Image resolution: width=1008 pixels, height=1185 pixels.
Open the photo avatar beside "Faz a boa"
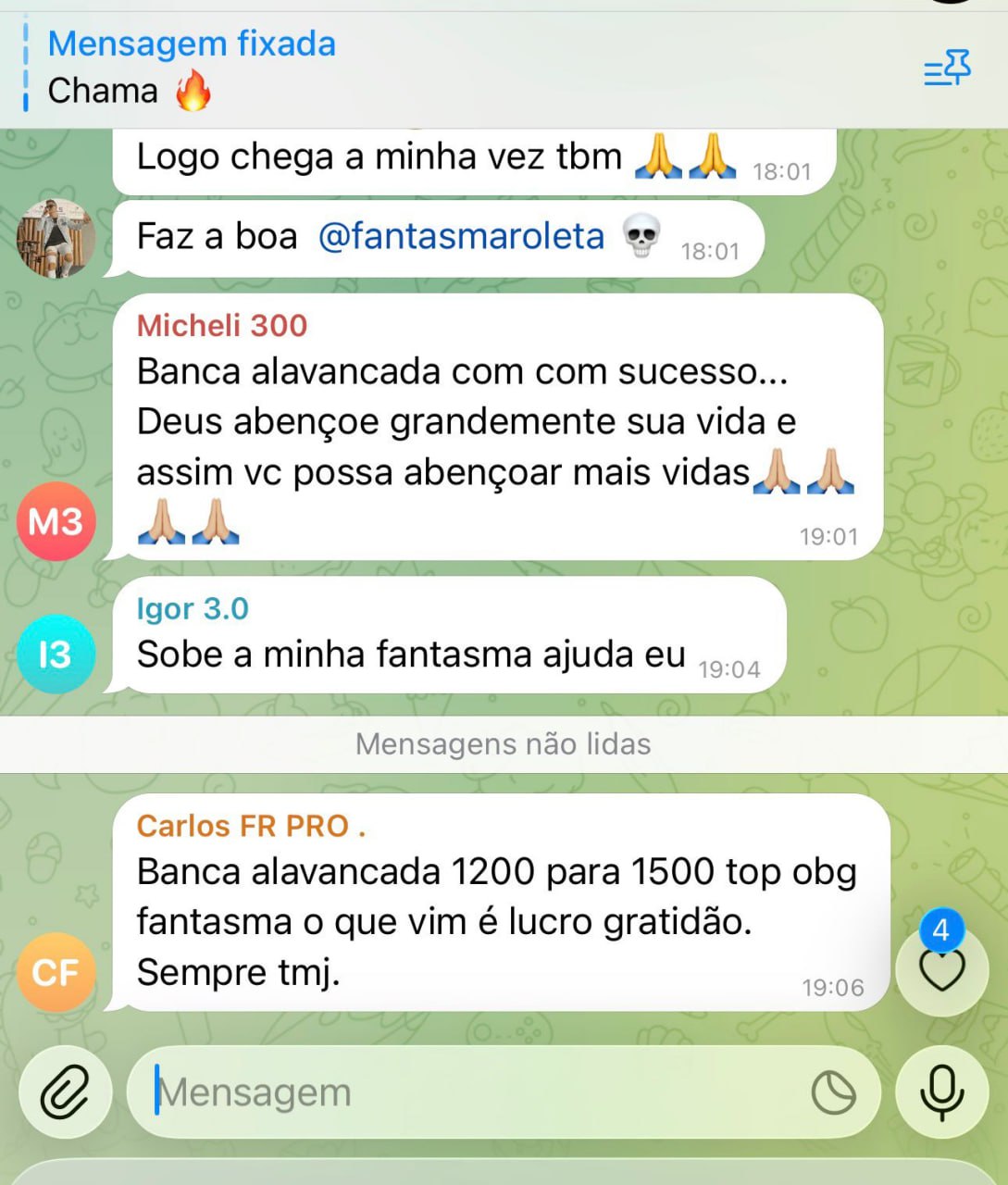tap(56, 238)
